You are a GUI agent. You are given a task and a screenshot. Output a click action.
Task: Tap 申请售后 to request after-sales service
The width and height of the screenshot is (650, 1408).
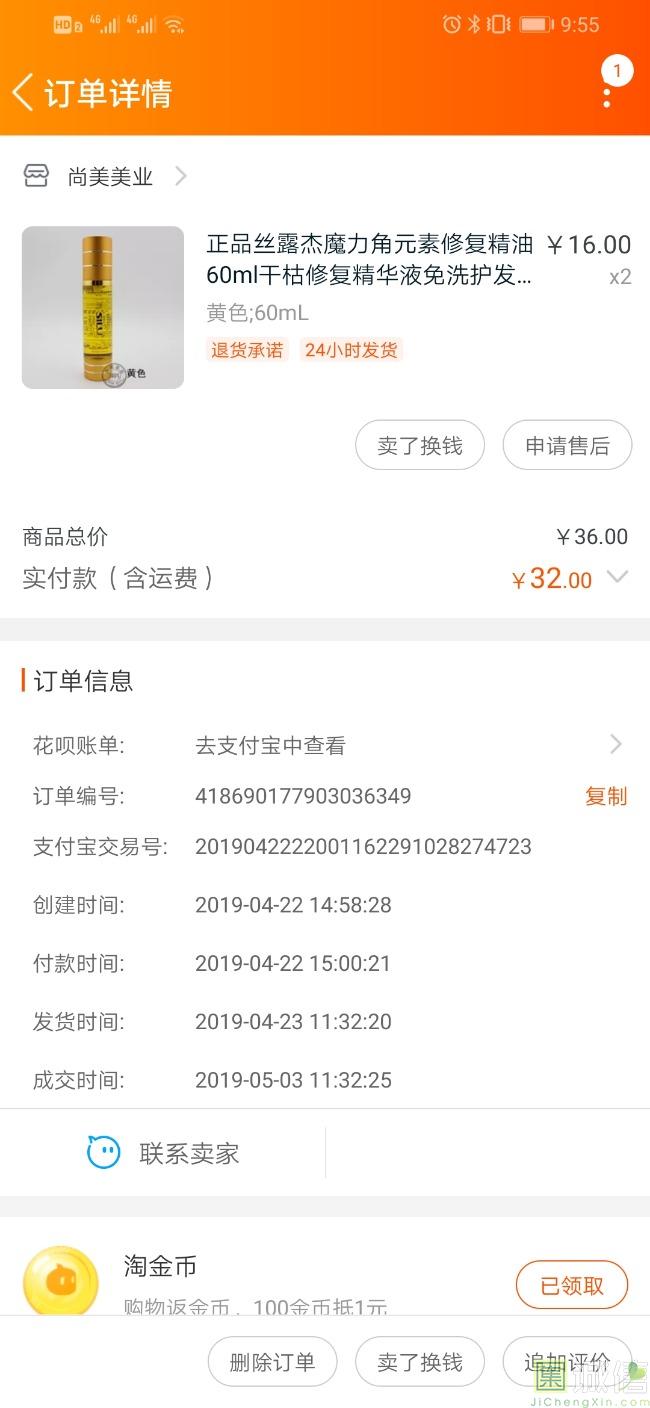(567, 446)
